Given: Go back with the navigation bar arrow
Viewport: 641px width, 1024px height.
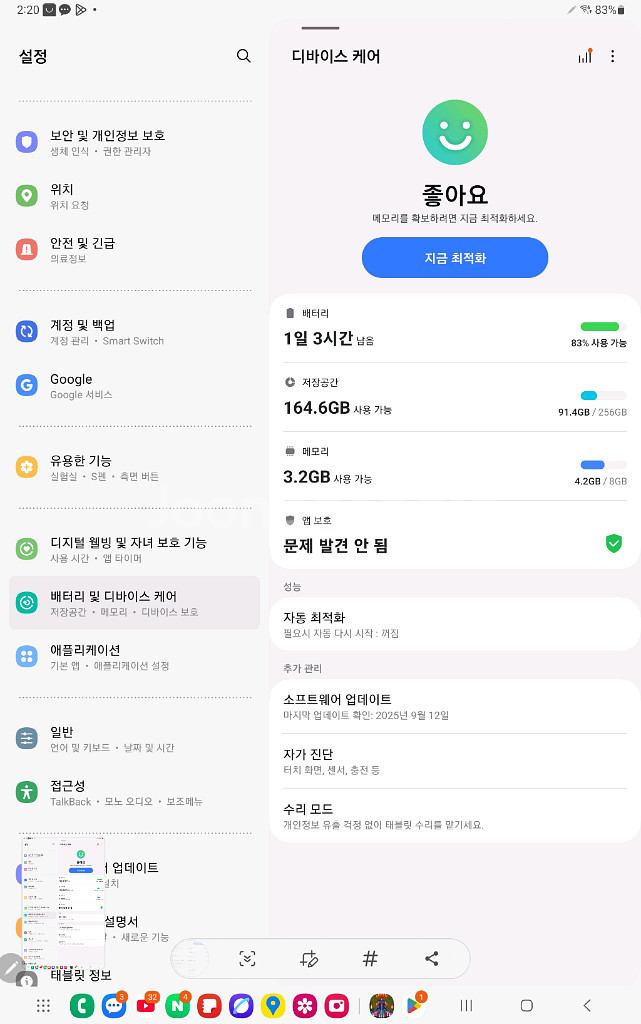Looking at the screenshot, I should (587, 1005).
